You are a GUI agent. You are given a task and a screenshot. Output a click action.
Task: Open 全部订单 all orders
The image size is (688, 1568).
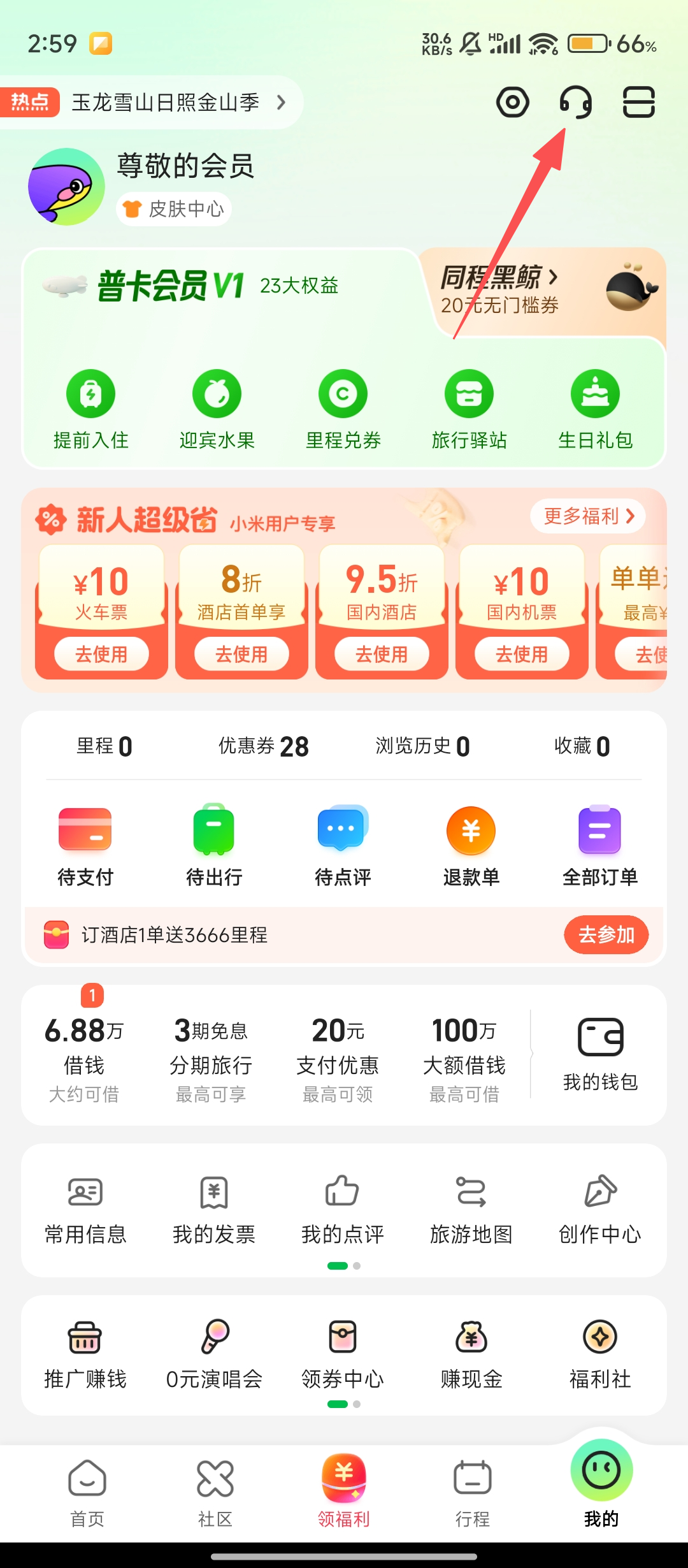click(x=599, y=846)
